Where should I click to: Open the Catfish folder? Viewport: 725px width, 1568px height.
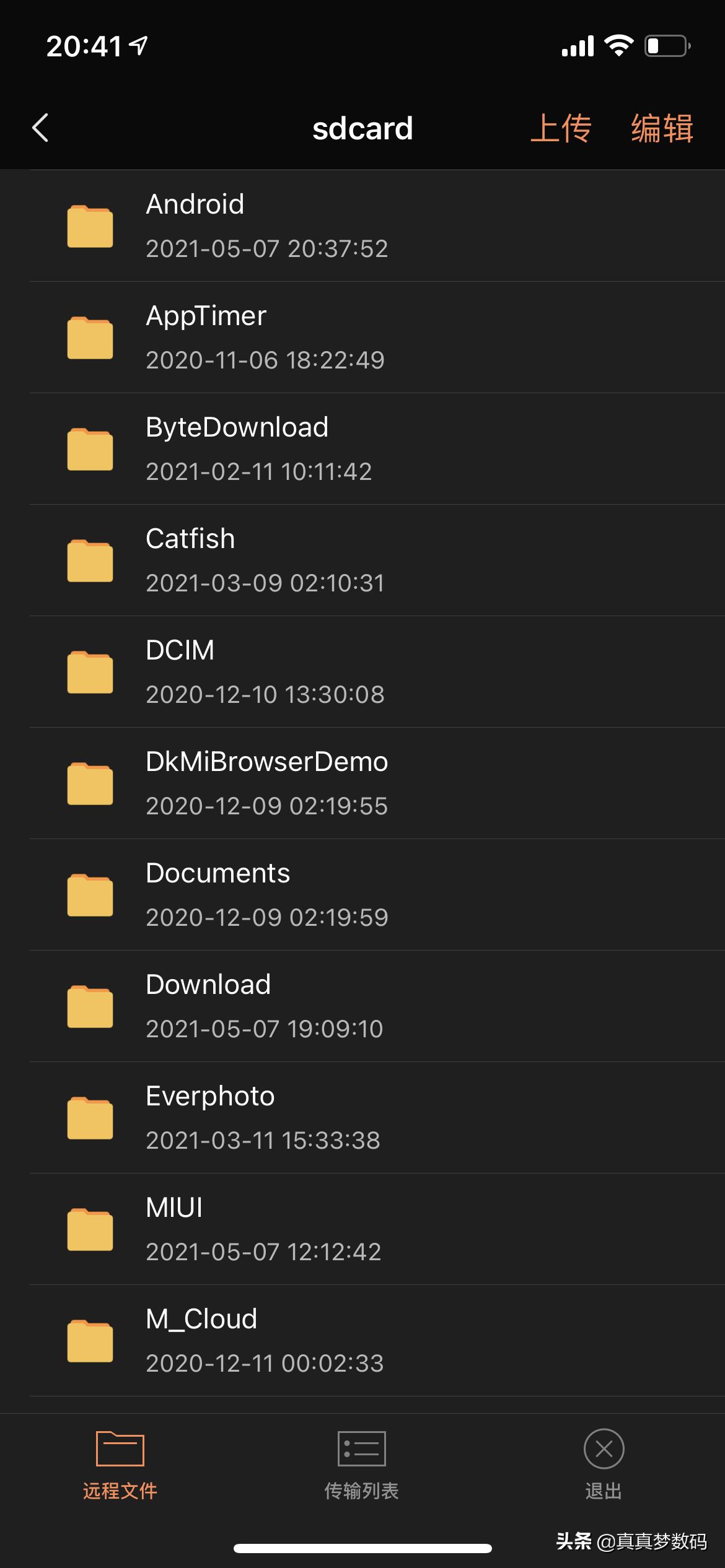pyautogui.click(x=362, y=560)
